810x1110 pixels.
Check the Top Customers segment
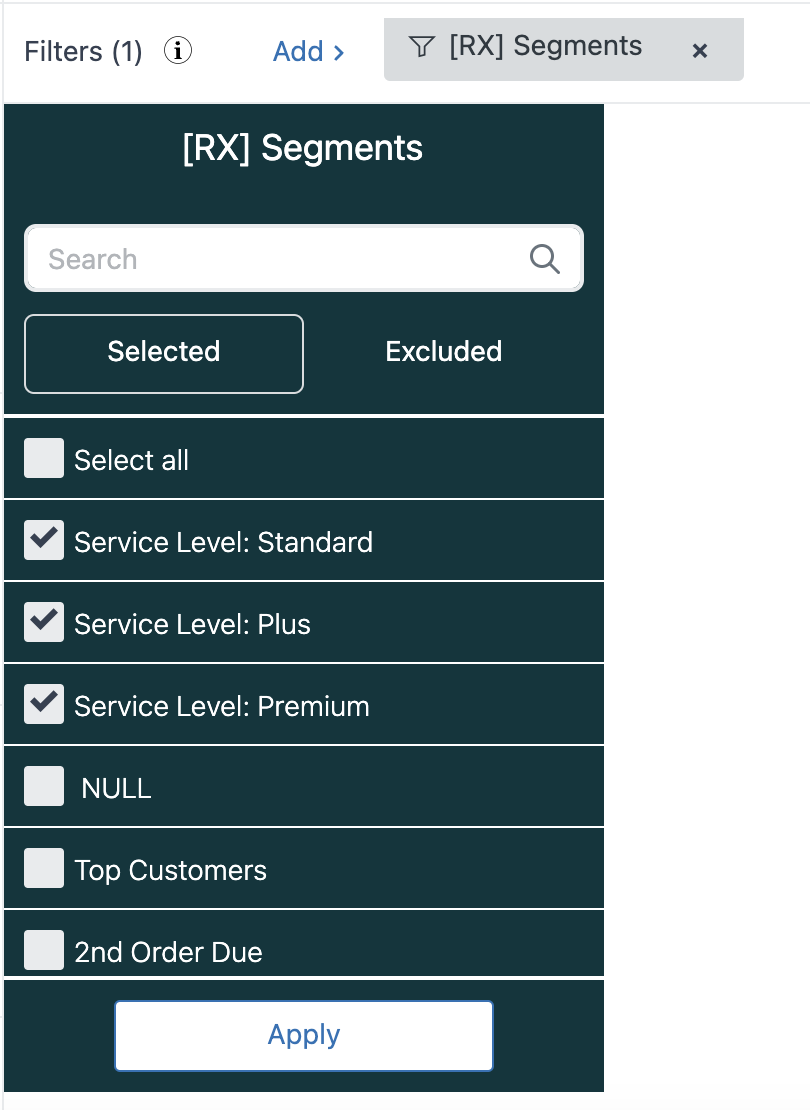coord(43,868)
